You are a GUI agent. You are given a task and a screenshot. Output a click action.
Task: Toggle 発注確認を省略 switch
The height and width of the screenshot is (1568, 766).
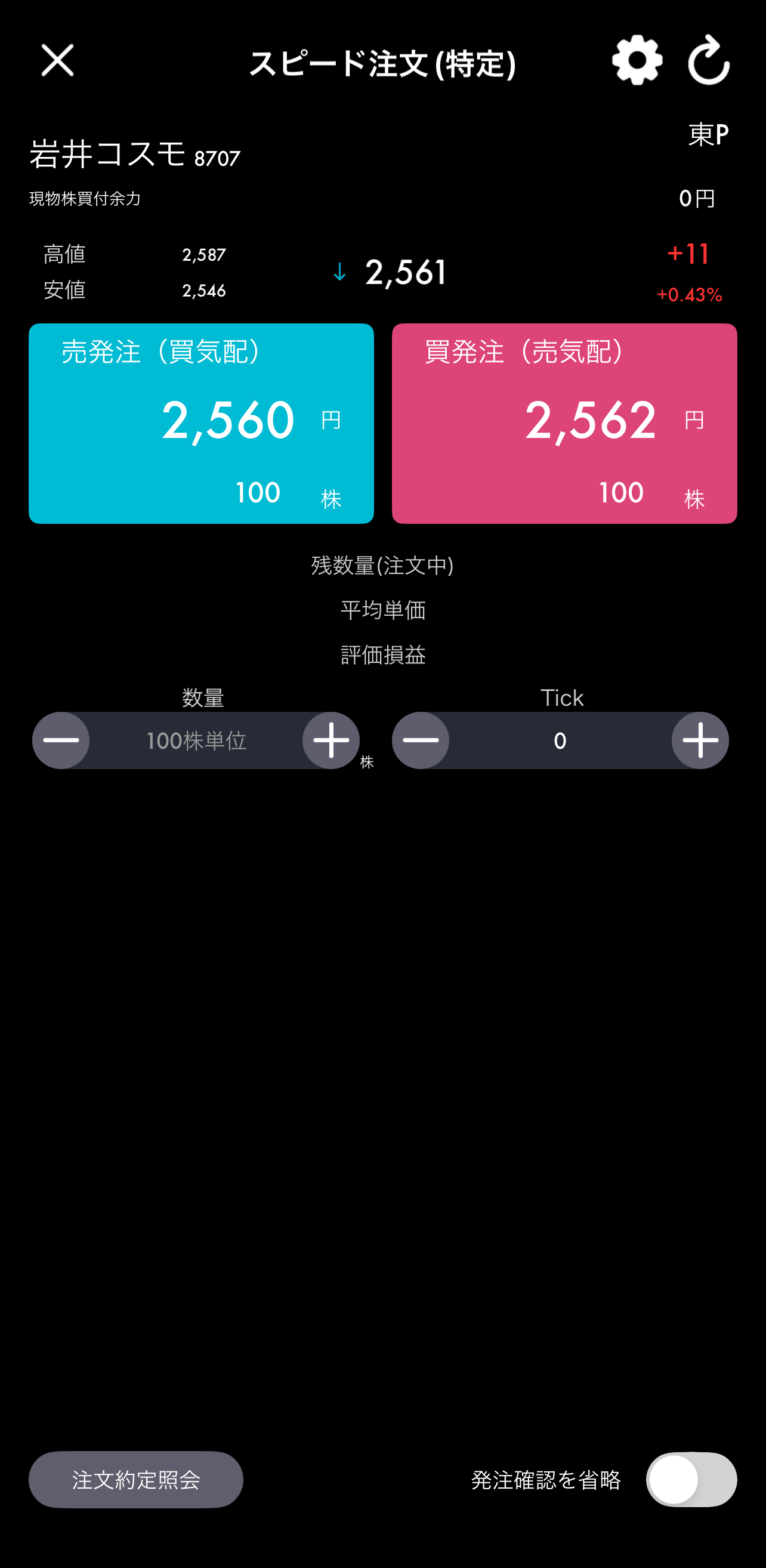691,1479
